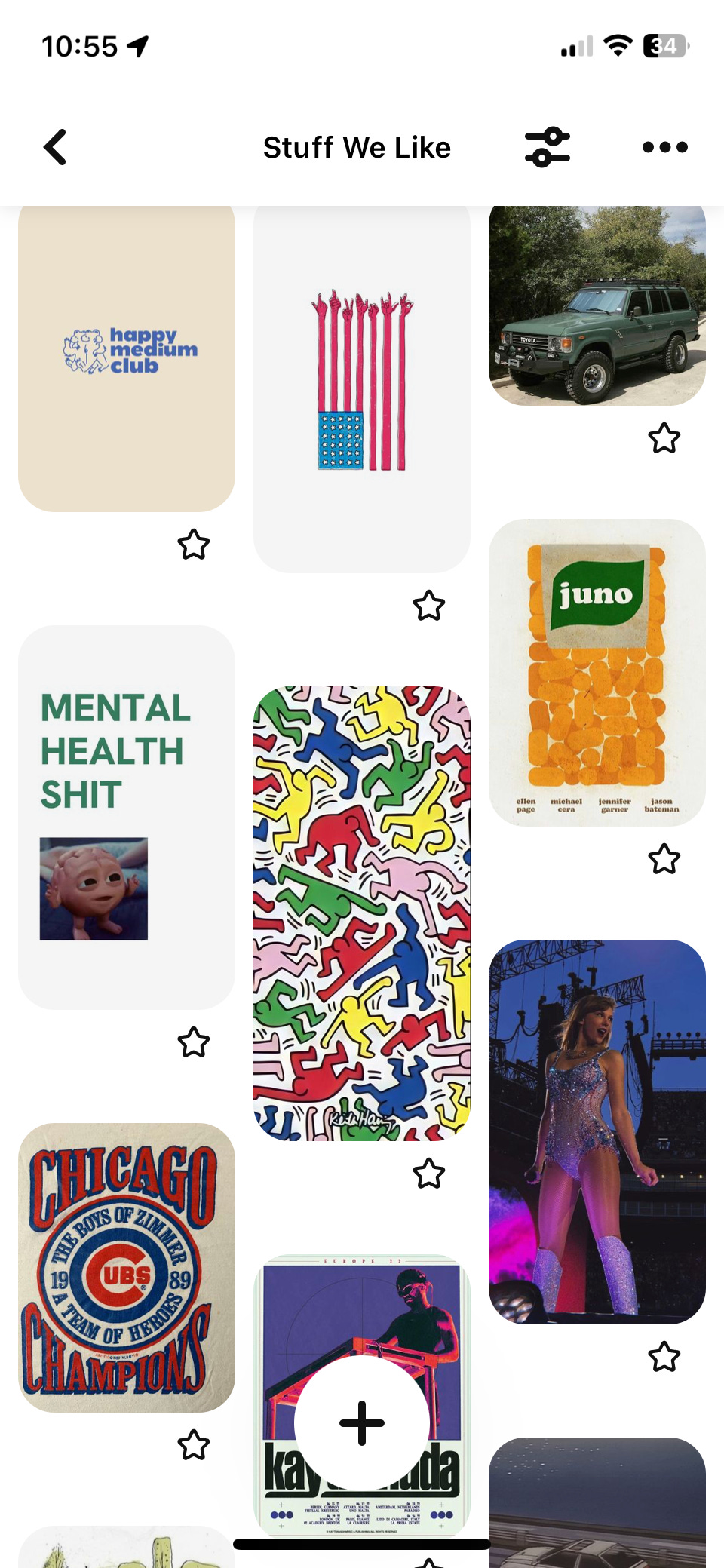This screenshot has width=724, height=1568.
Task: Favorite the happy medium club pin
Action: tap(194, 545)
